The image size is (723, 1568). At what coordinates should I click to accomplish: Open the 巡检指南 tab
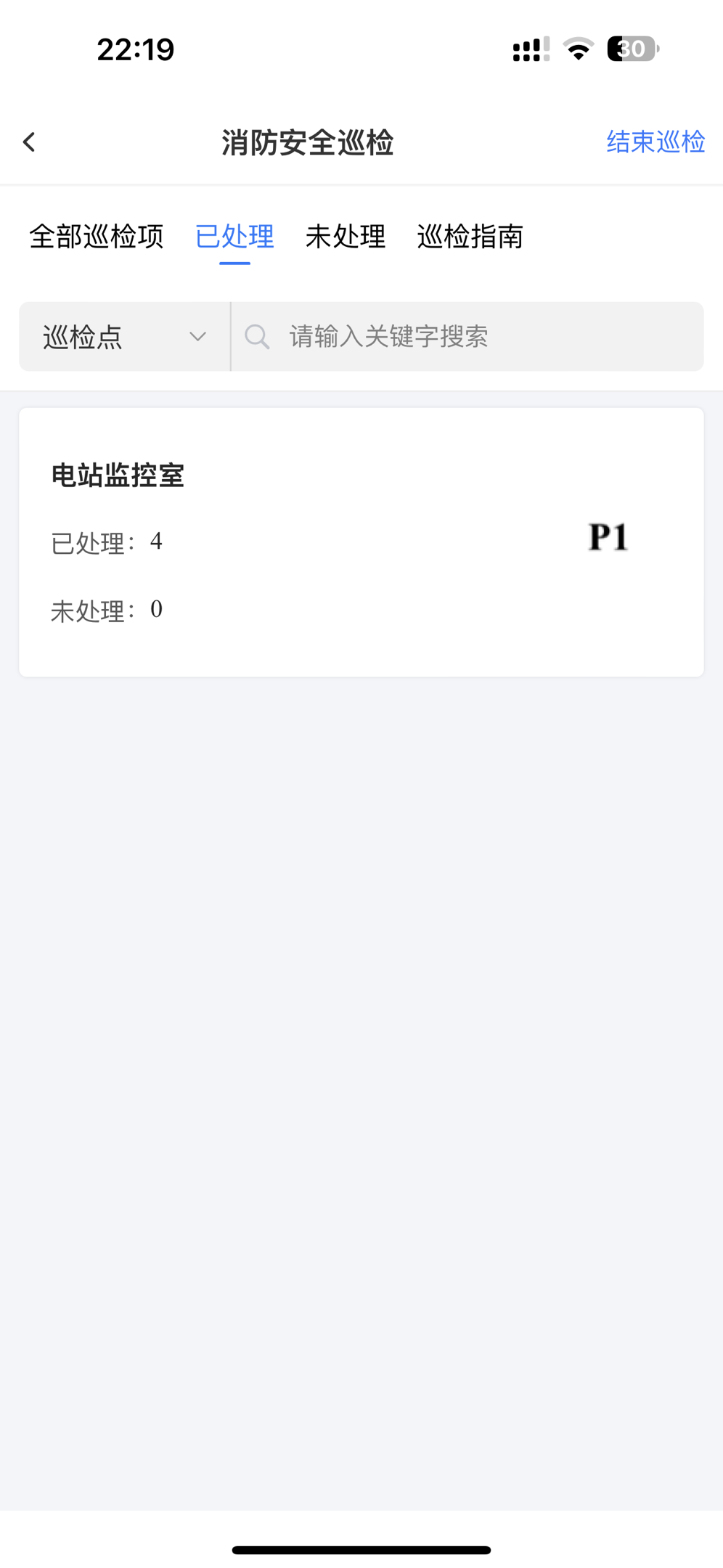coord(470,237)
